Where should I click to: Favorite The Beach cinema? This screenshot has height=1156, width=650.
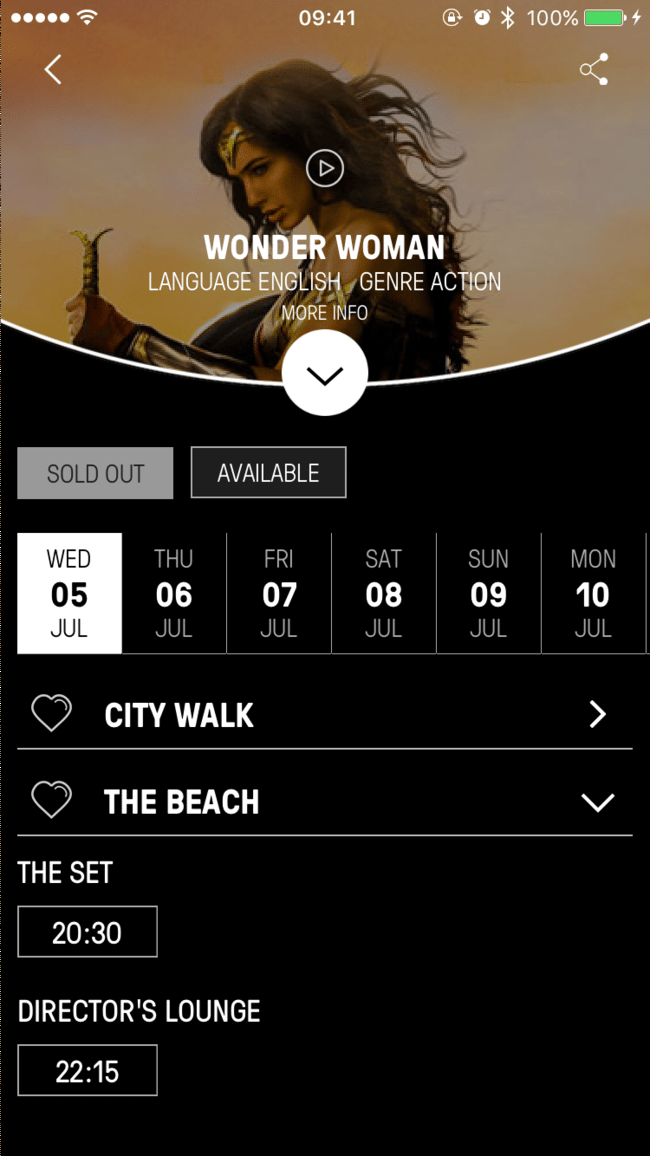coord(51,801)
